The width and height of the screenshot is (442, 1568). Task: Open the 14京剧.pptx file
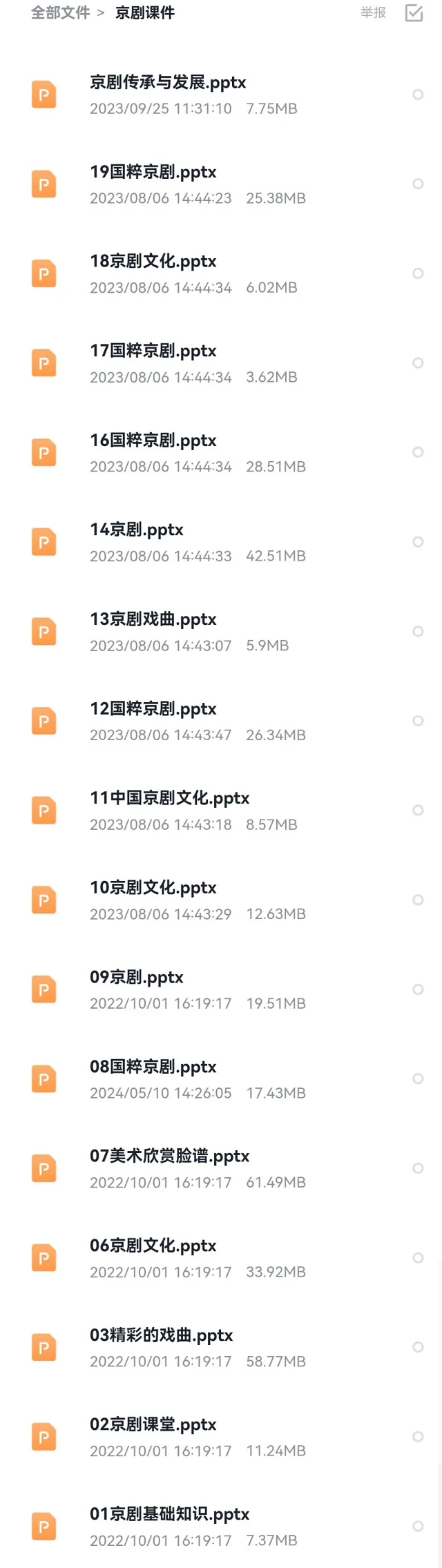137,530
